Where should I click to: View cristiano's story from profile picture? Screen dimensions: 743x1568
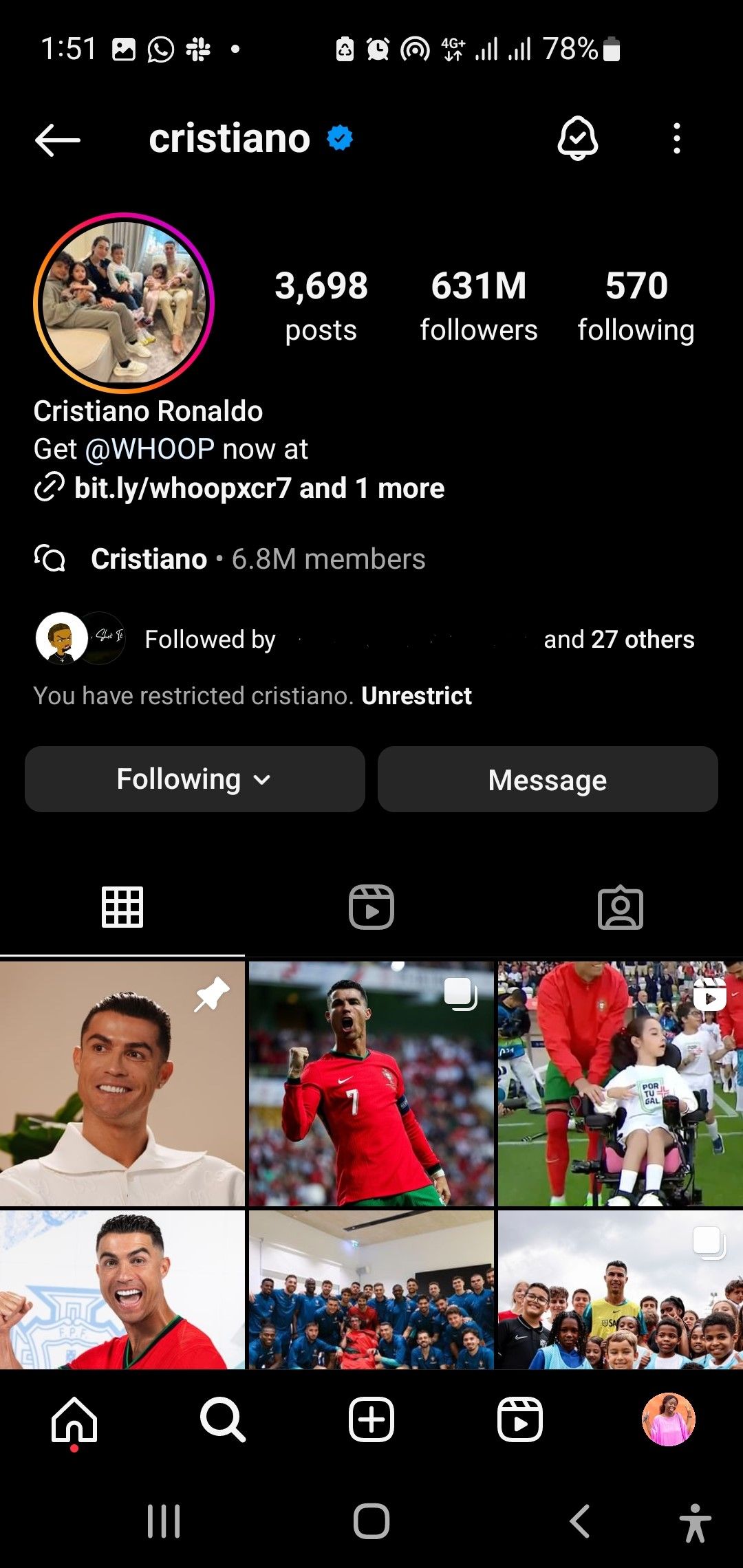(x=124, y=303)
